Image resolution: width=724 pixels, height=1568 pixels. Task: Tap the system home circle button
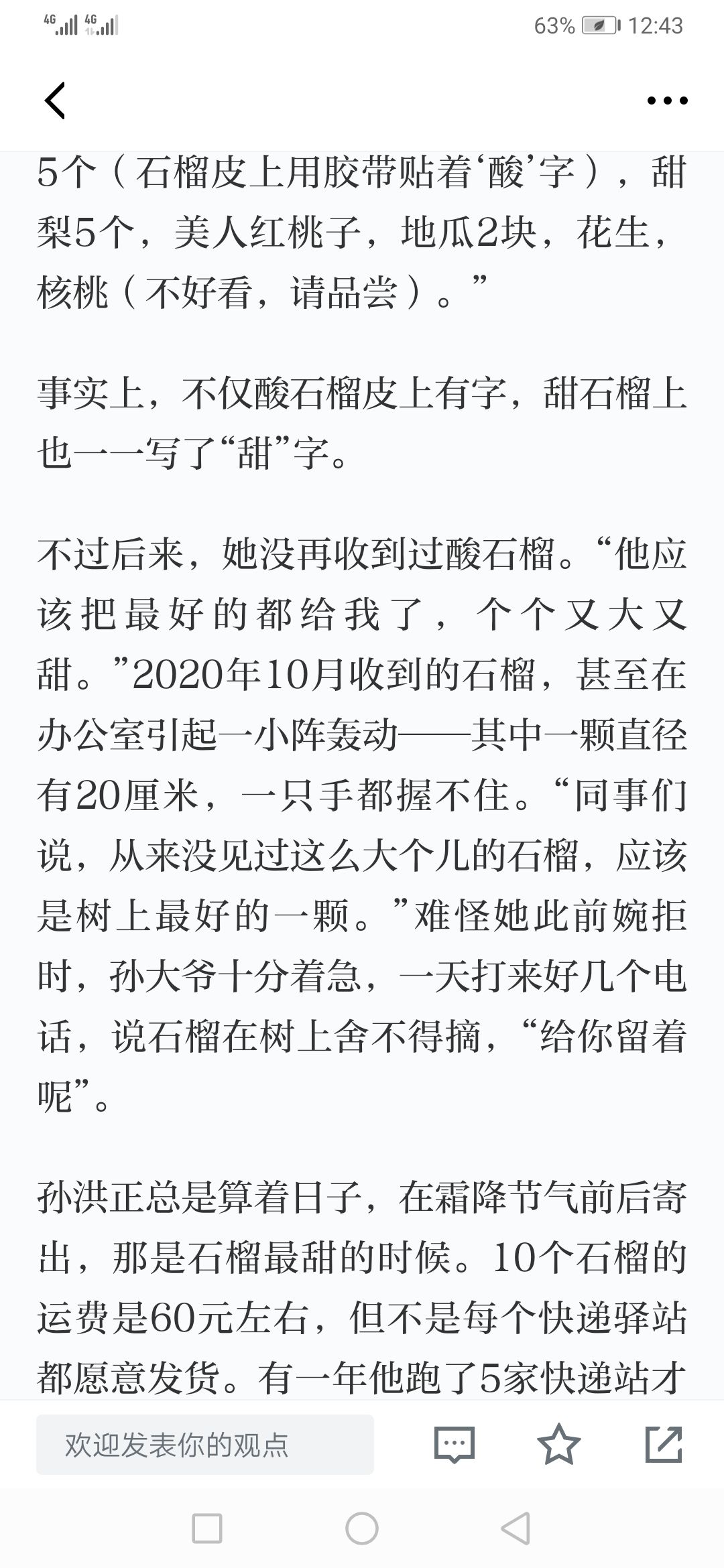tap(362, 1528)
